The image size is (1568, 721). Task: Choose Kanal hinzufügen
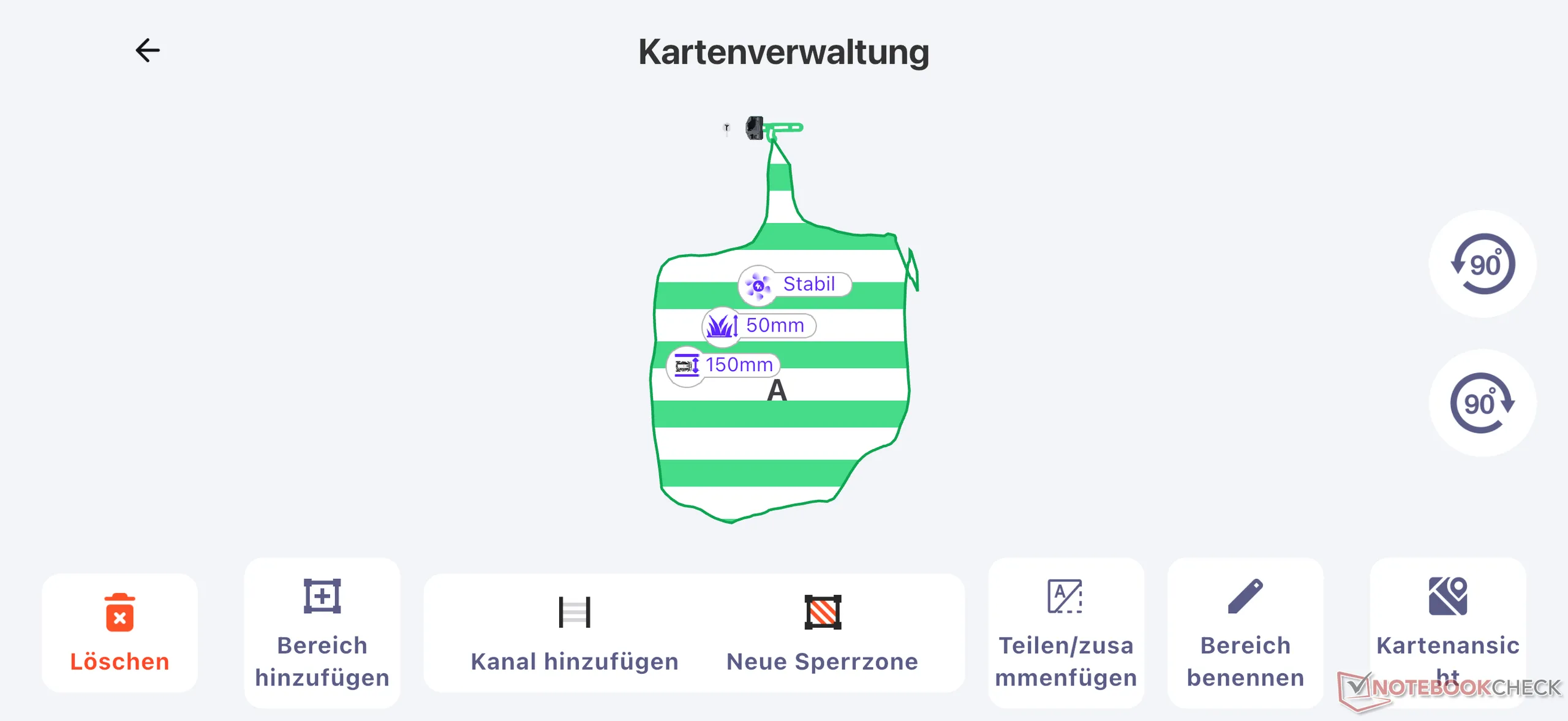coord(575,633)
